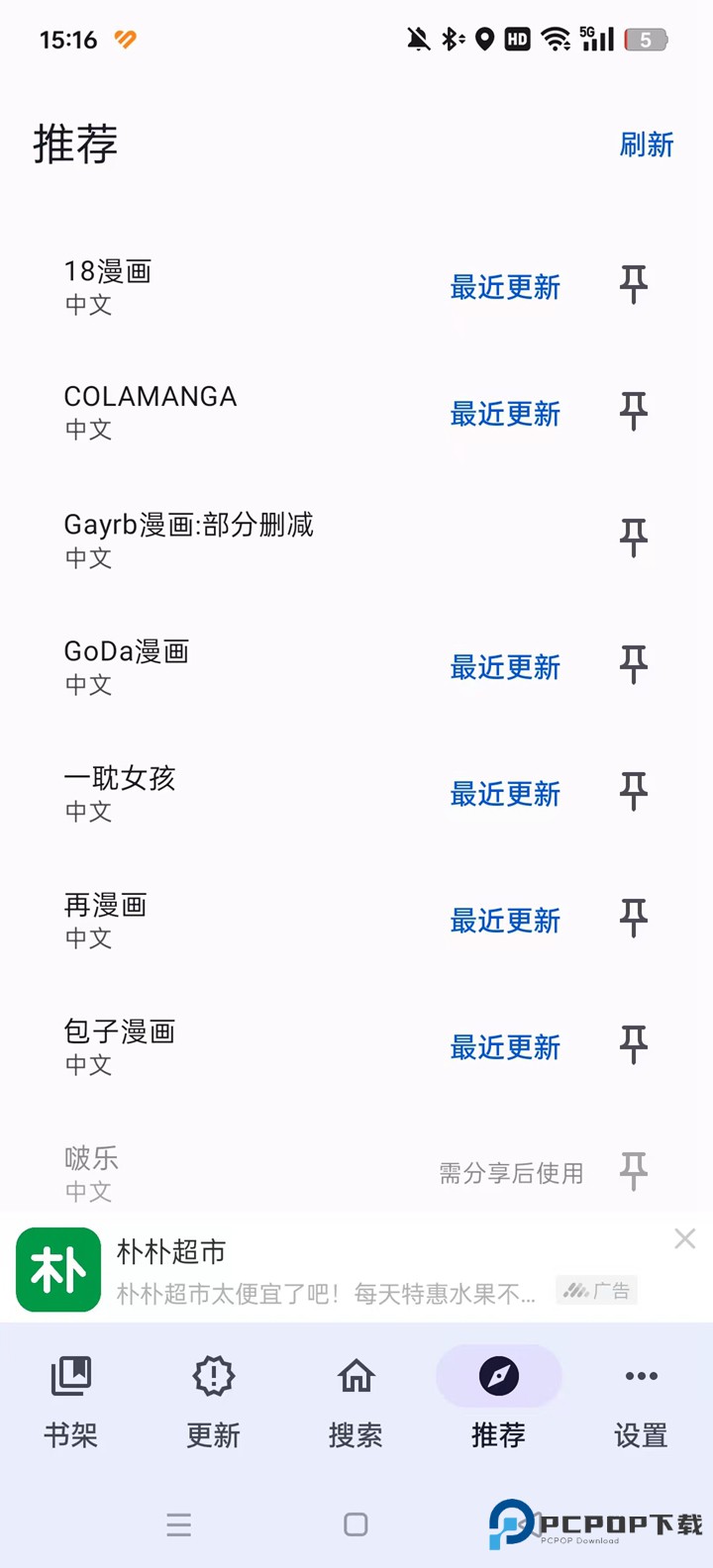Tap 刷新 to refresh recommendations
The image size is (713, 1568).
pos(648,145)
